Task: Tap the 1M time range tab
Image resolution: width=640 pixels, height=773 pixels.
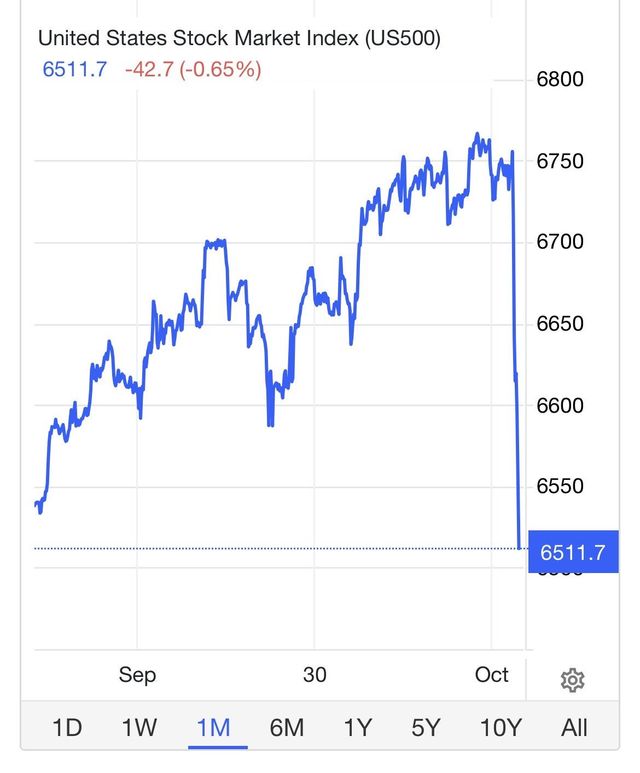Action: [x=213, y=727]
